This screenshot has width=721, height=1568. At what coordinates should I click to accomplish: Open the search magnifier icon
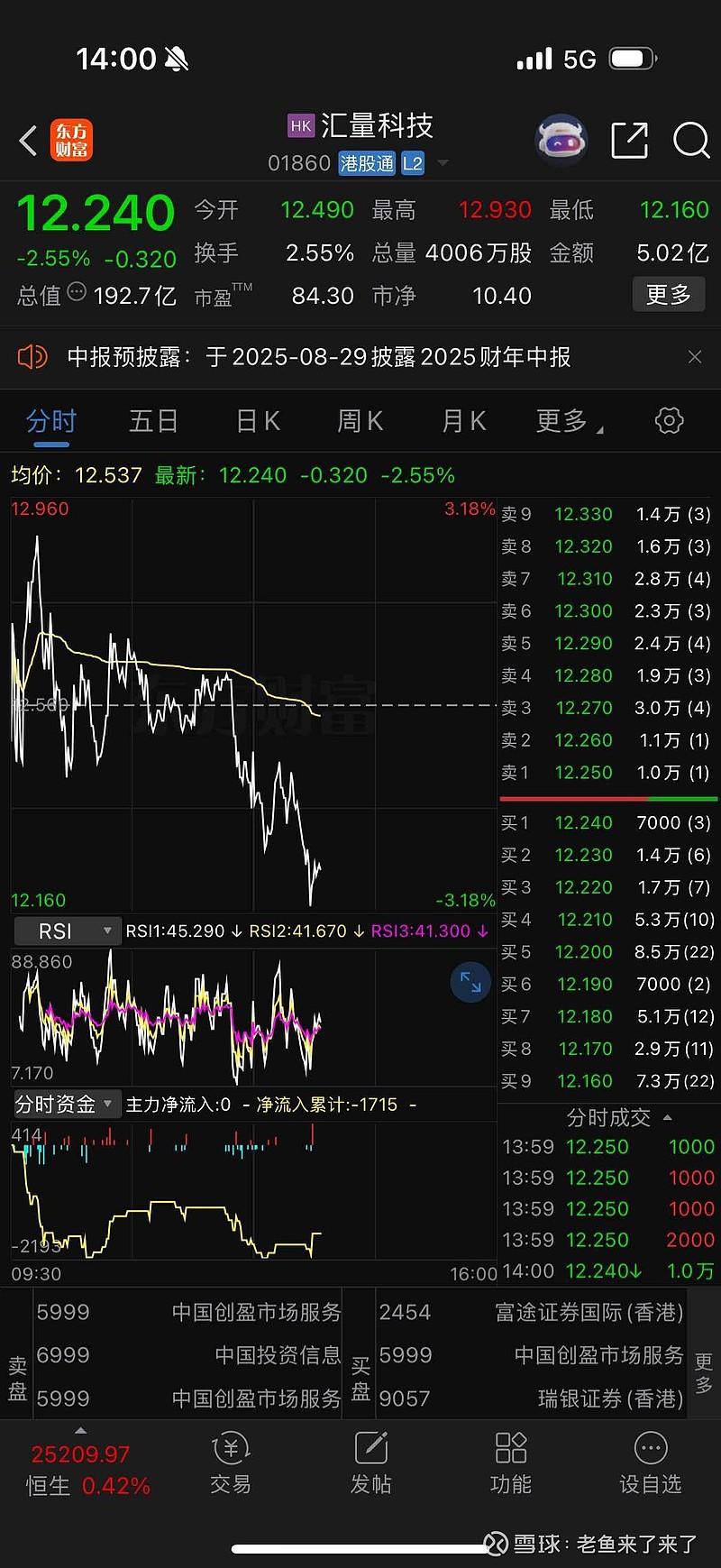pos(691,141)
